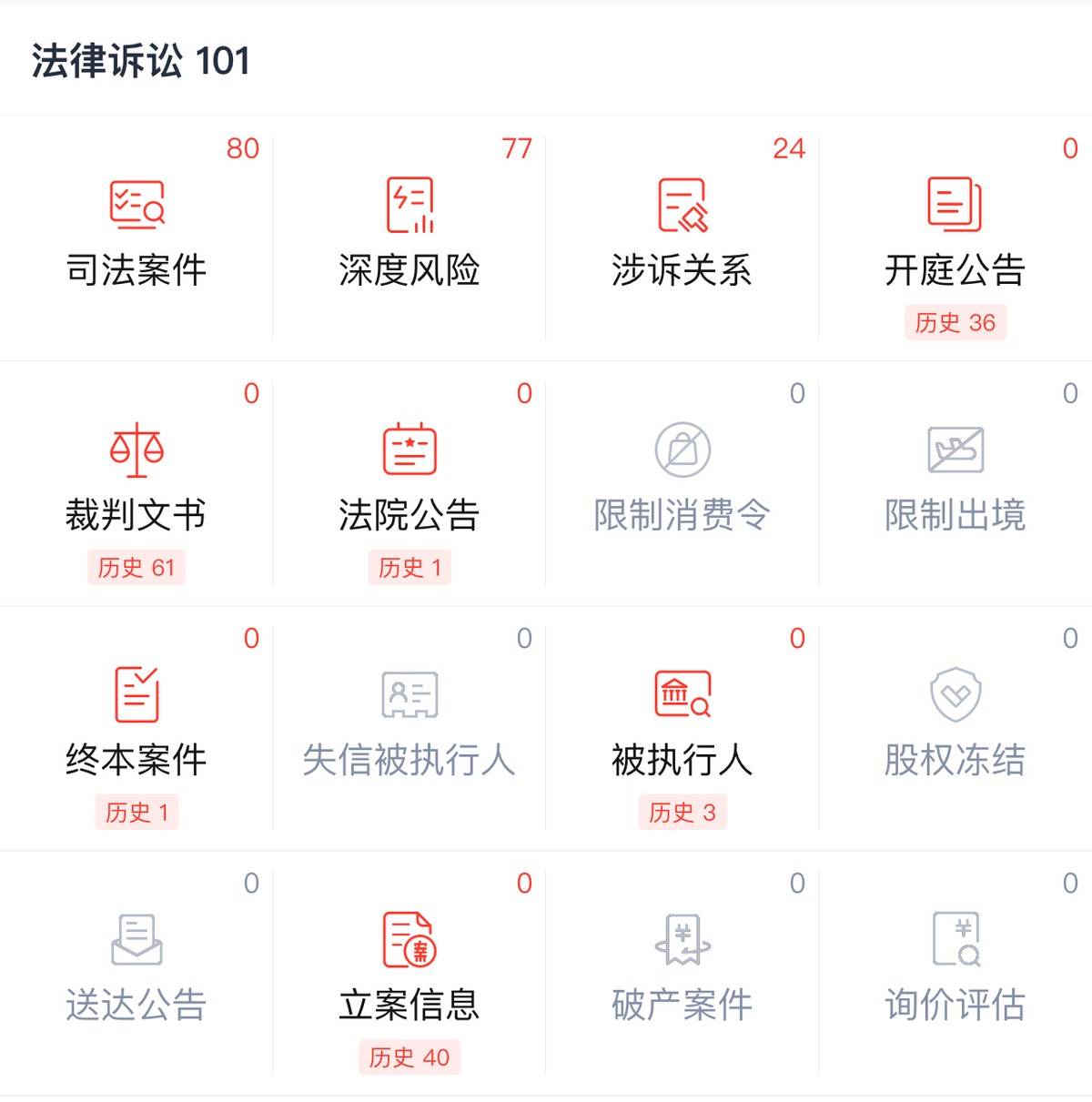The width and height of the screenshot is (1092, 1102).
Task: View 涉诉关系 entries
Action: click(x=682, y=237)
